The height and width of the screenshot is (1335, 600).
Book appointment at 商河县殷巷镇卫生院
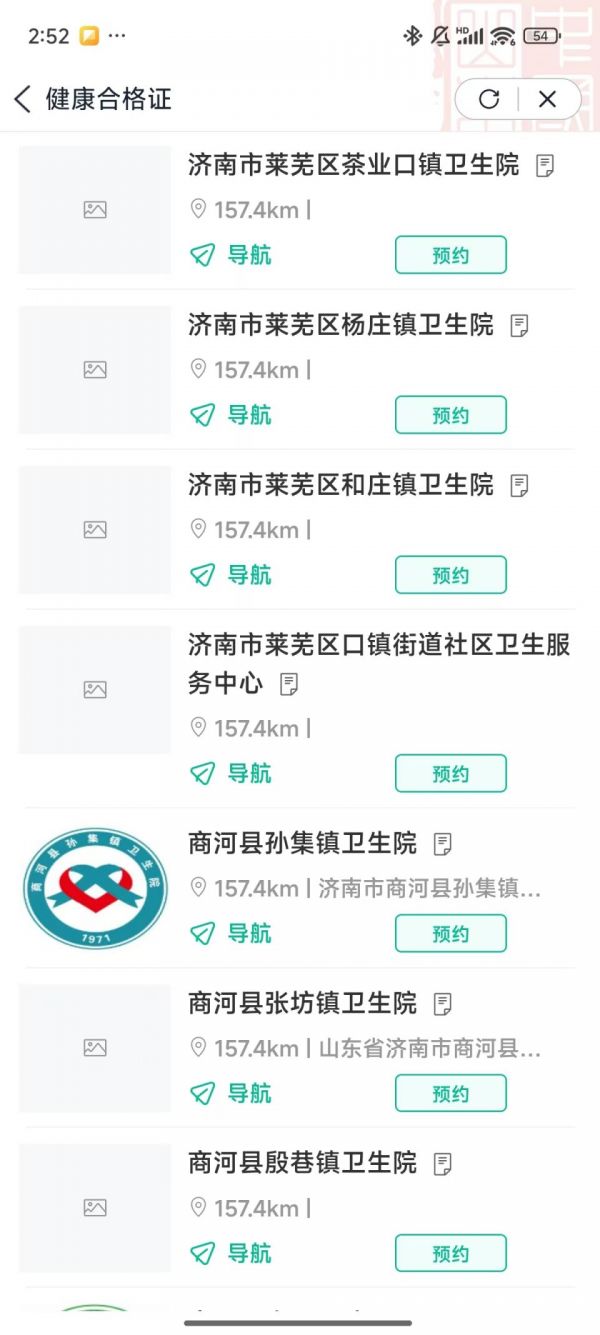[x=450, y=1253]
